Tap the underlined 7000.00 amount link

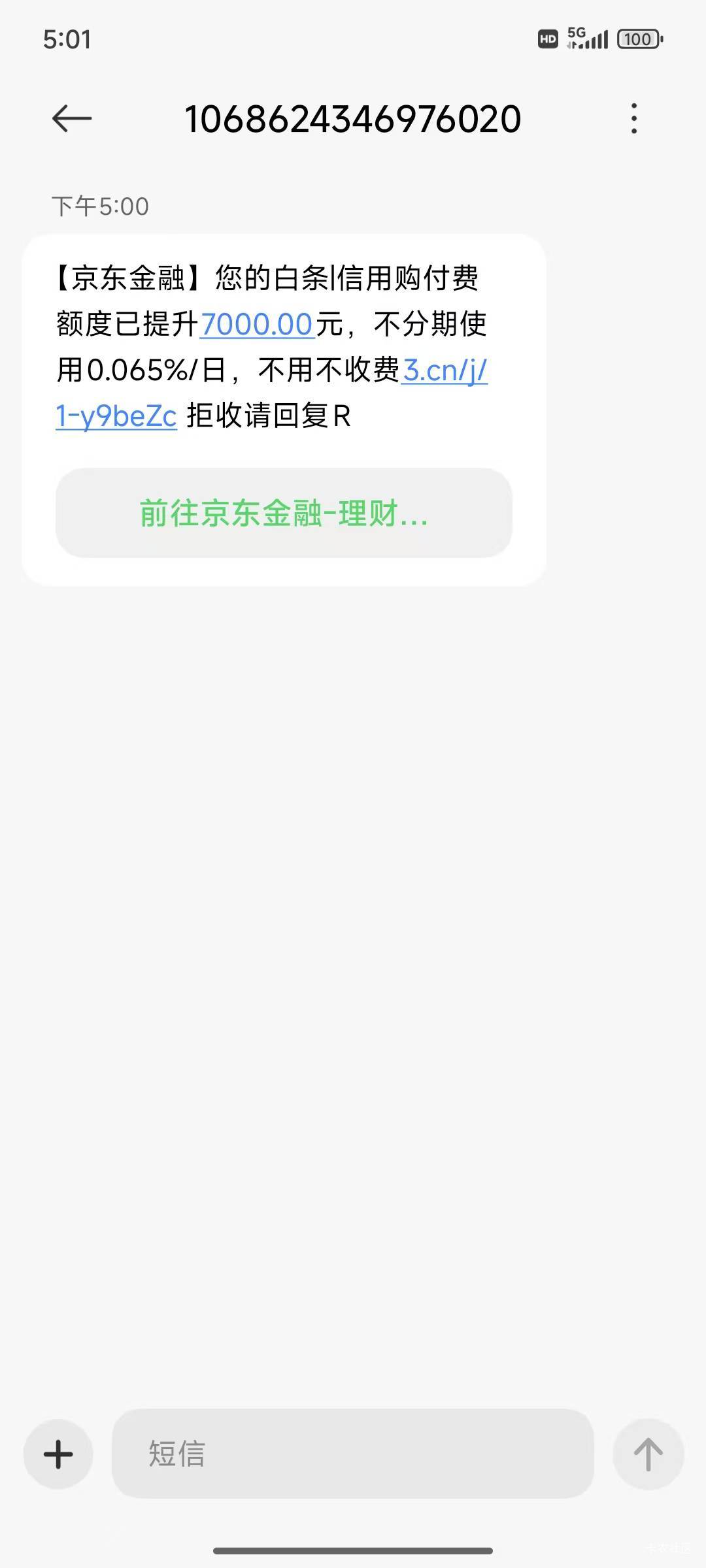click(257, 324)
